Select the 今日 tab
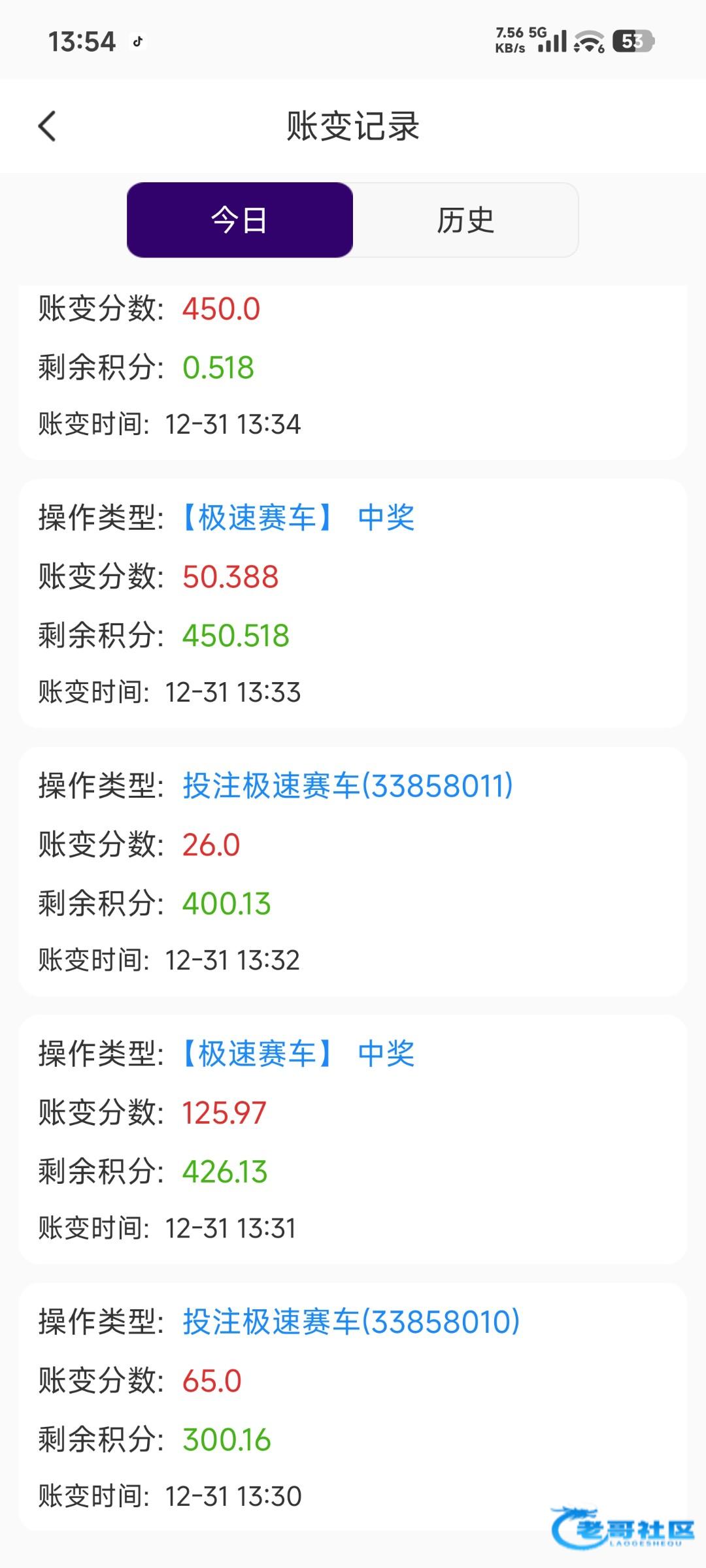 240,220
